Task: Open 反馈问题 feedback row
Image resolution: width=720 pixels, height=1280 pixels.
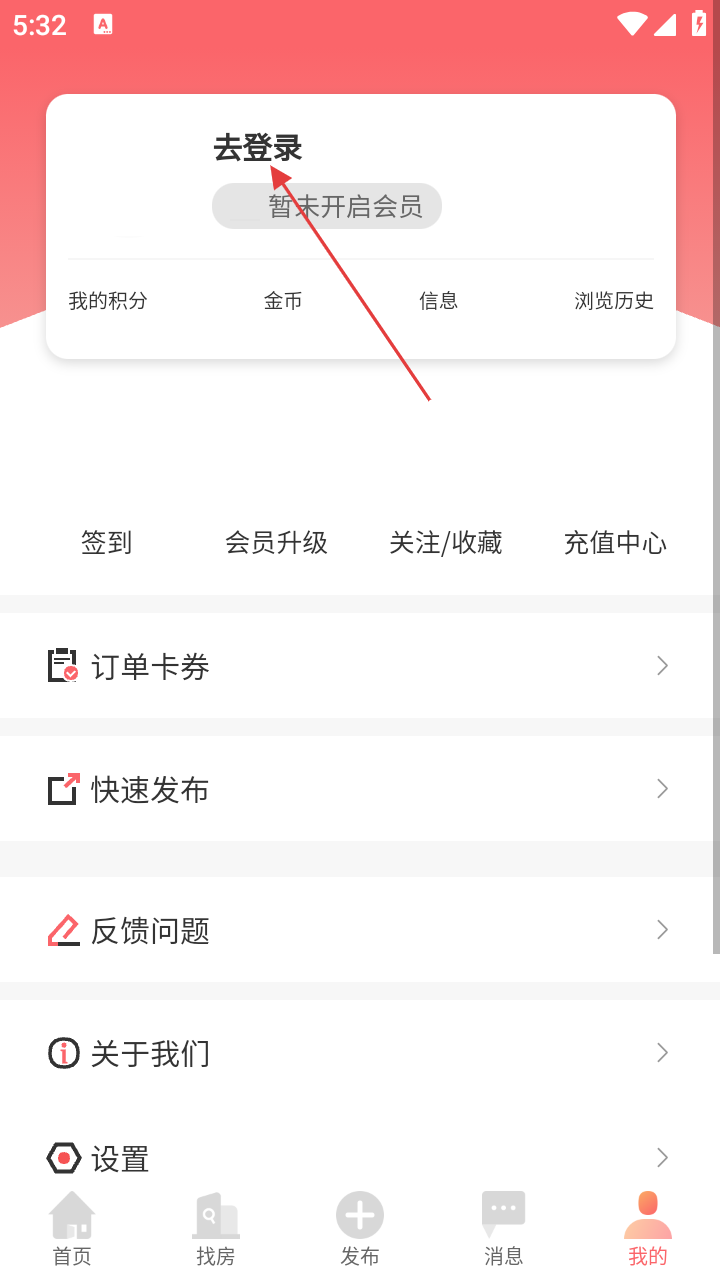Action: point(360,930)
